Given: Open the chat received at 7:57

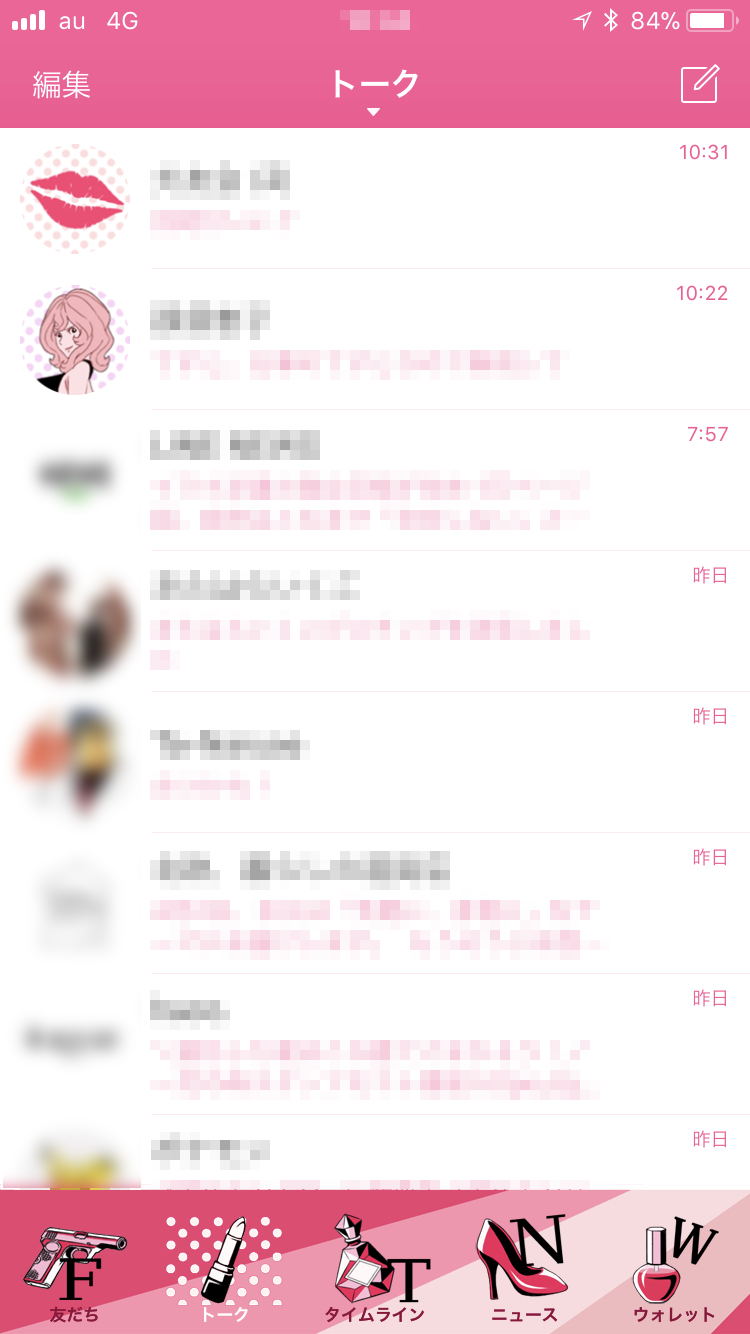Looking at the screenshot, I should (375, 480).
